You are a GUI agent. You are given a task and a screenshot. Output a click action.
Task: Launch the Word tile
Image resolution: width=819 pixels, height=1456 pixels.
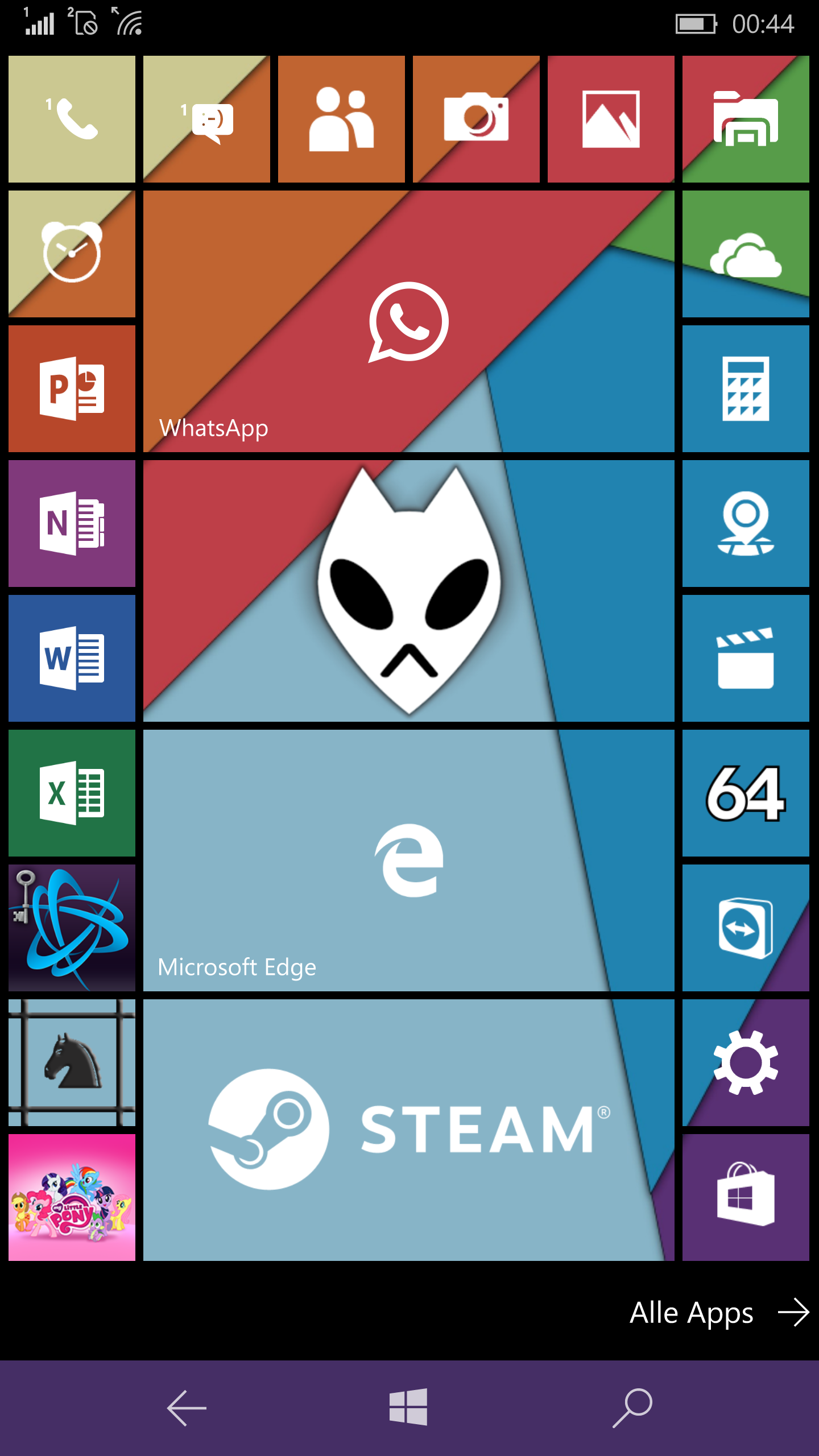coord(72,658)
